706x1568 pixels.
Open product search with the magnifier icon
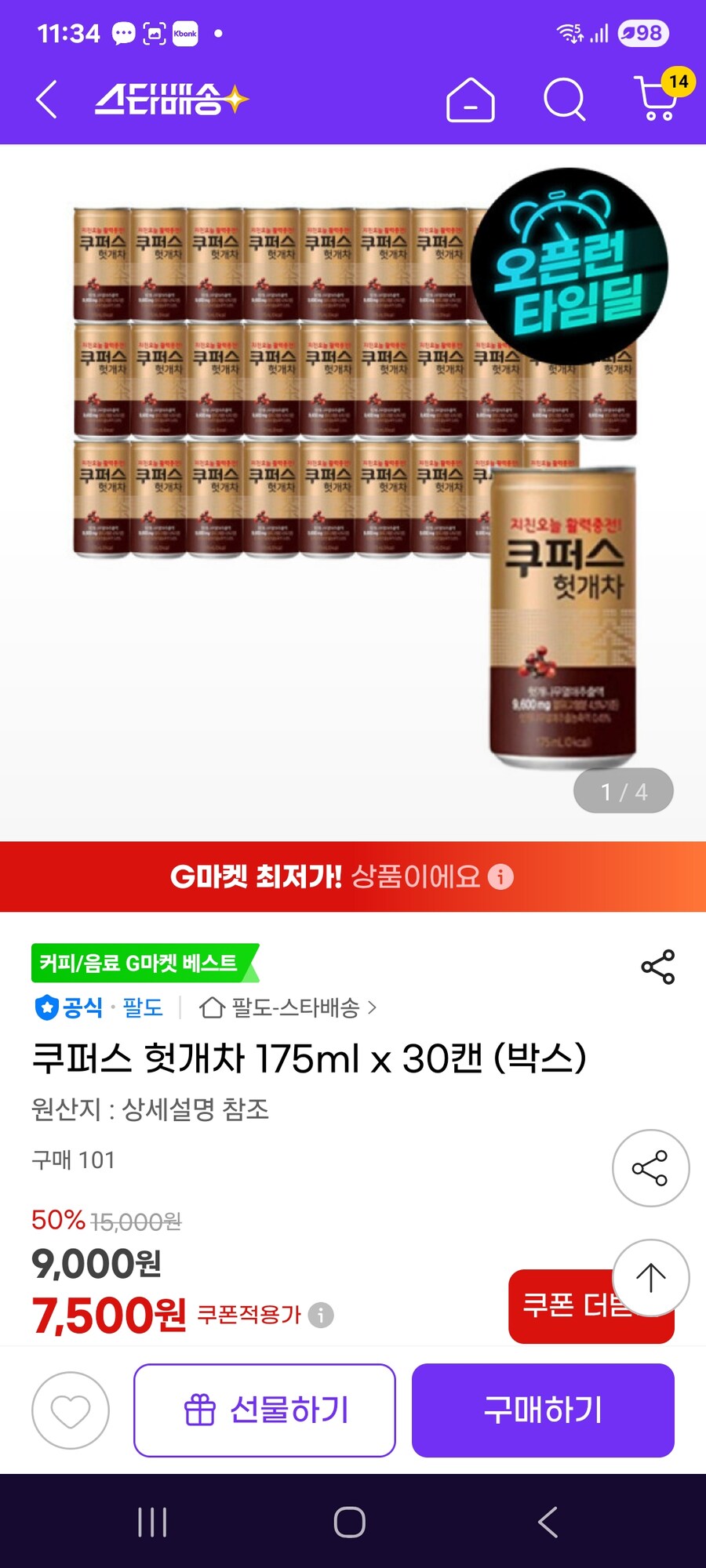coord(562,100)
